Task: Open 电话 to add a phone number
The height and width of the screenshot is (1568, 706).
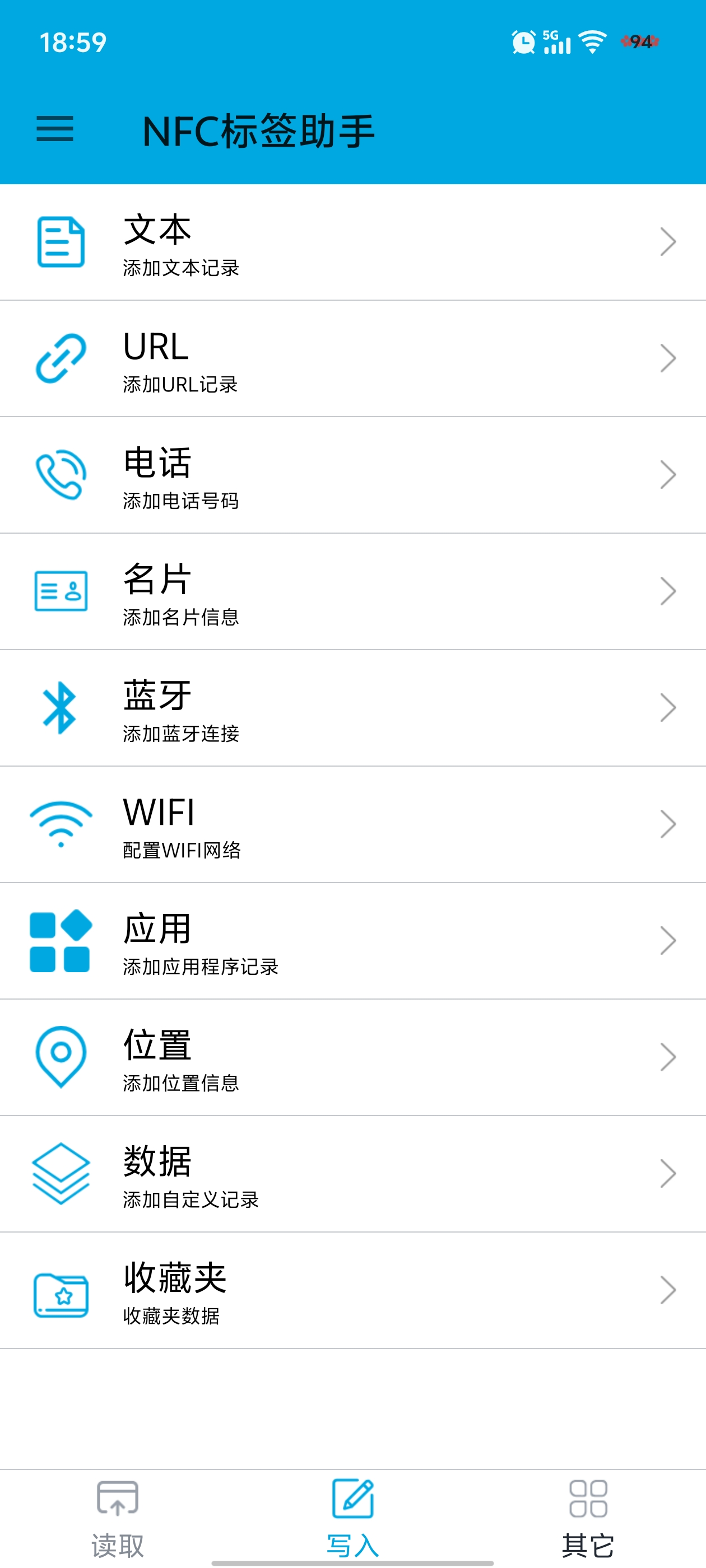Action: click(352, 475)
